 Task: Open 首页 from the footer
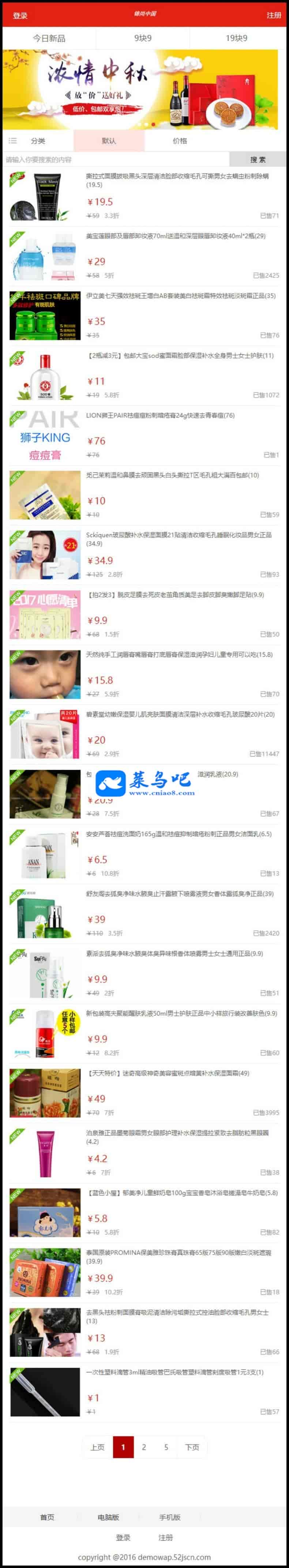[x=47, y=1517]
